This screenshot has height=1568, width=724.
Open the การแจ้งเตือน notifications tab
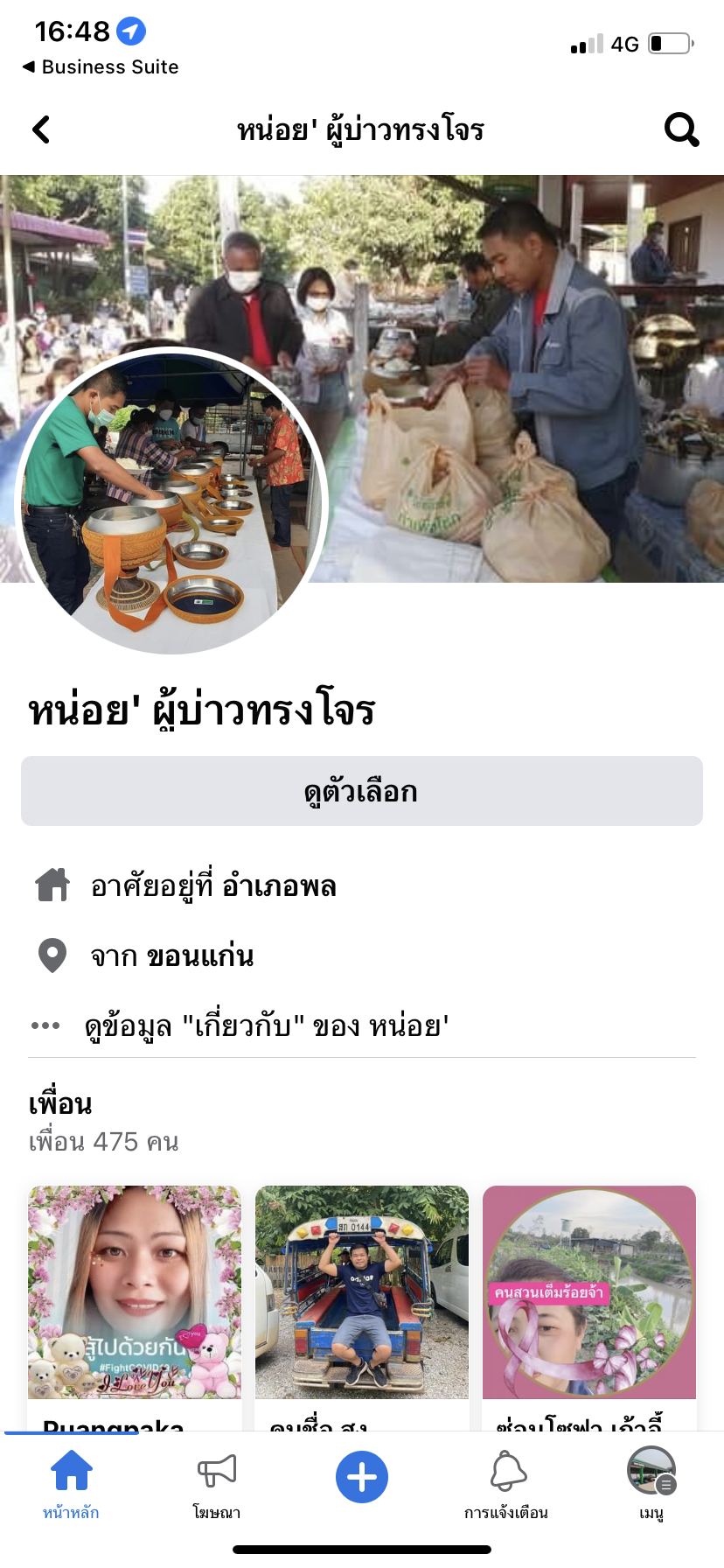point(507,1482)
